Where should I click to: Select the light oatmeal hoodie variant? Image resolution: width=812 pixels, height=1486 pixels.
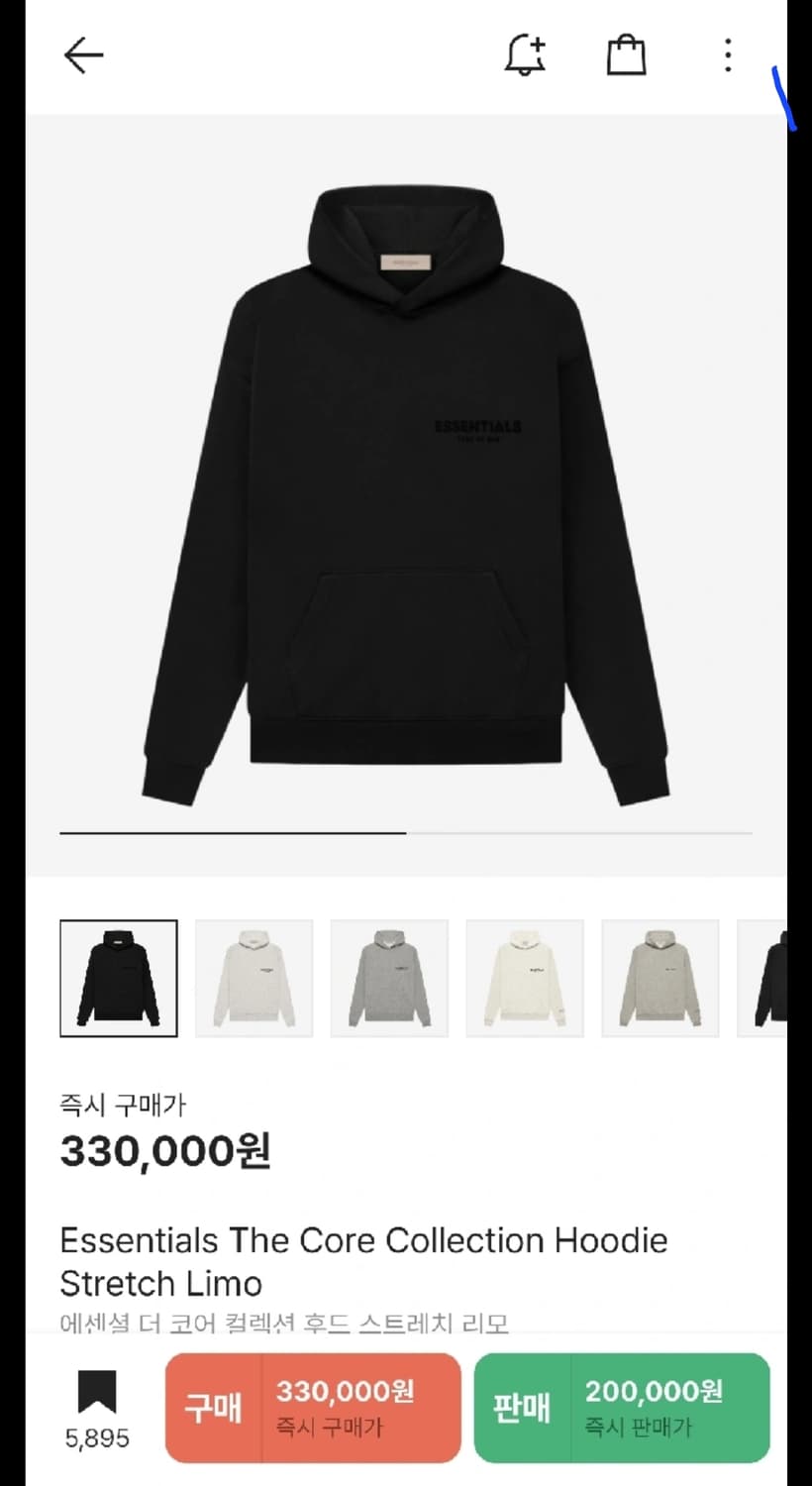(254, 977)
